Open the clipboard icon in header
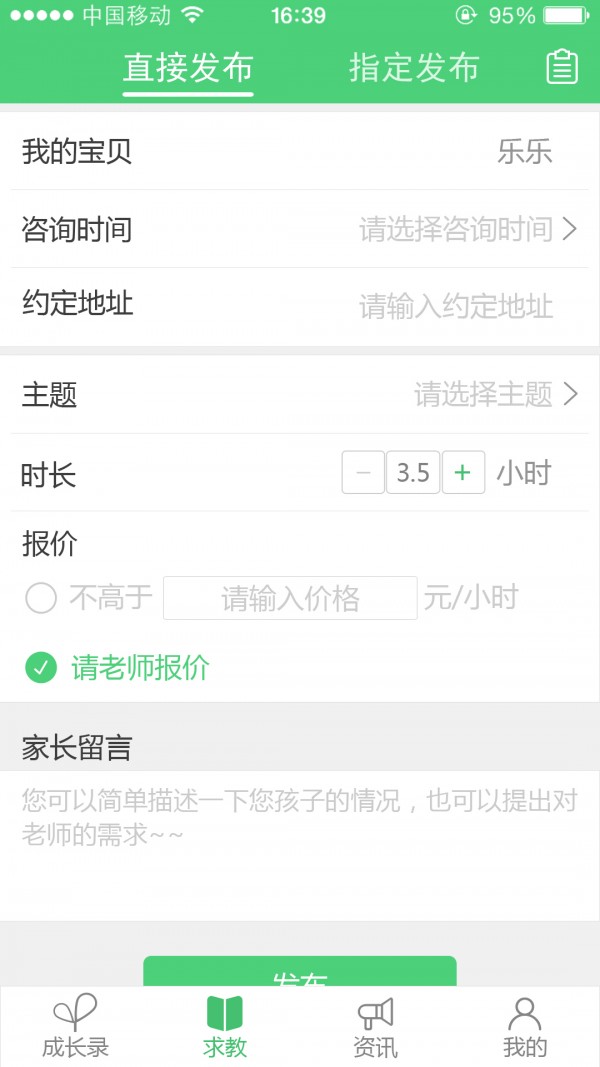 pyautogui.click(x=562, y=67)
